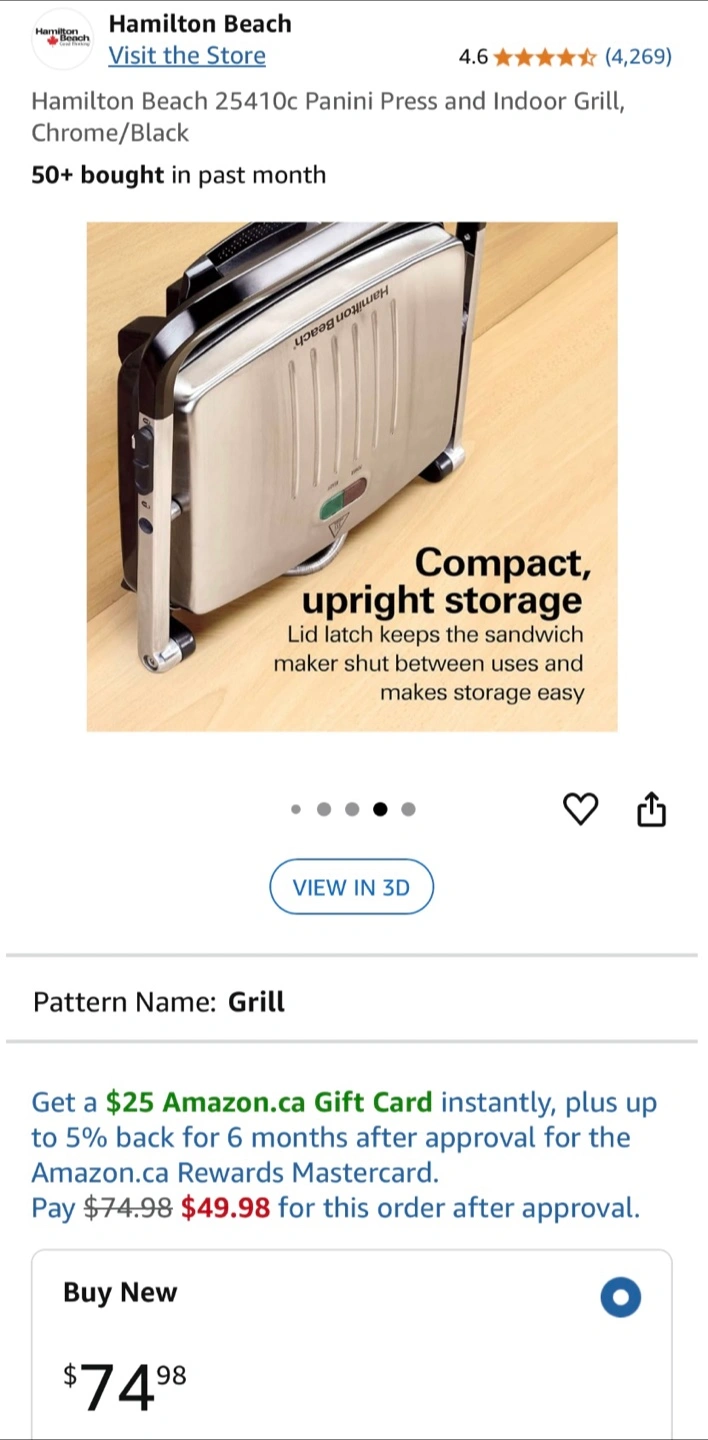Add the panini press to wish list
This screenshot has height=1440, width=708.
pos(580,809)
